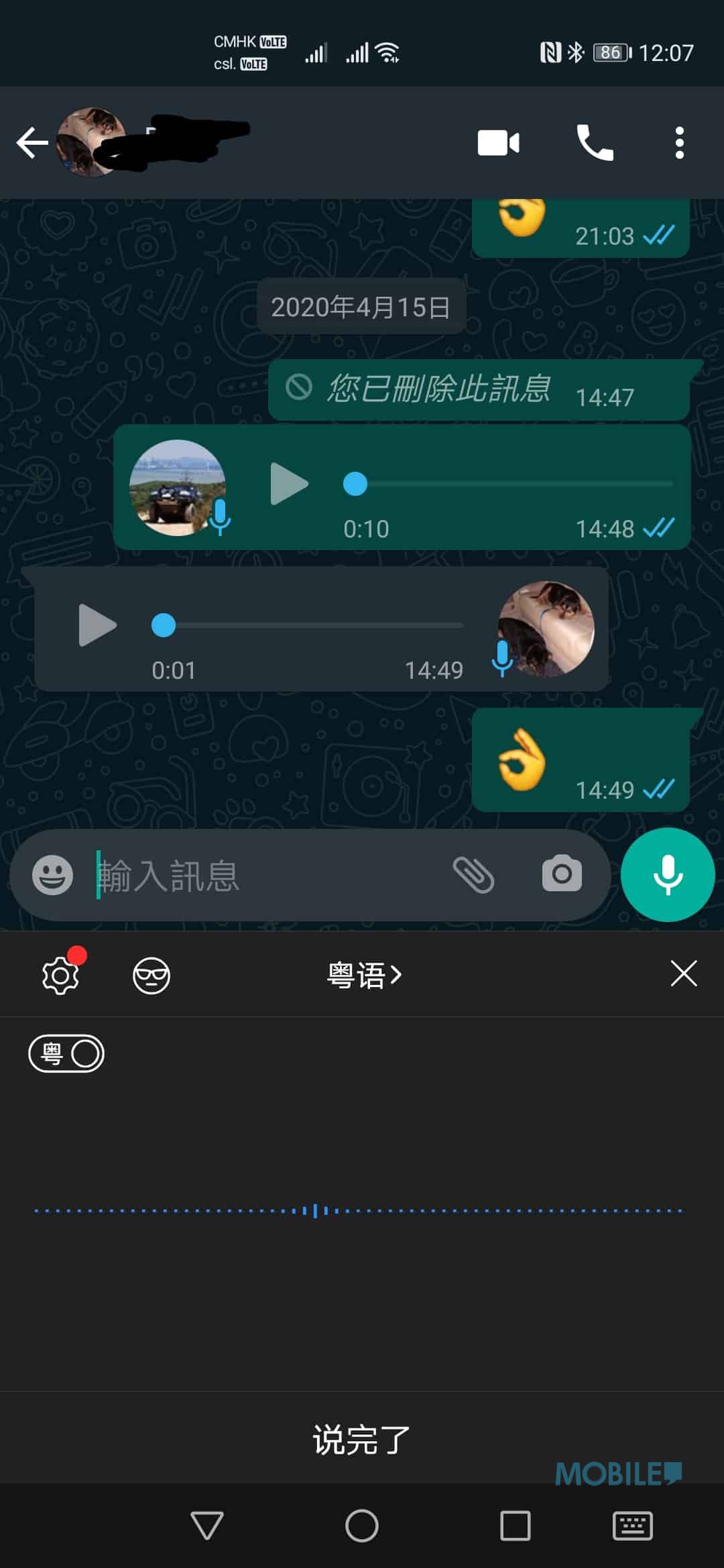Viewport: 724px width, 1568px height.
Task: Close the voice input panel
Action: point(683,973)
